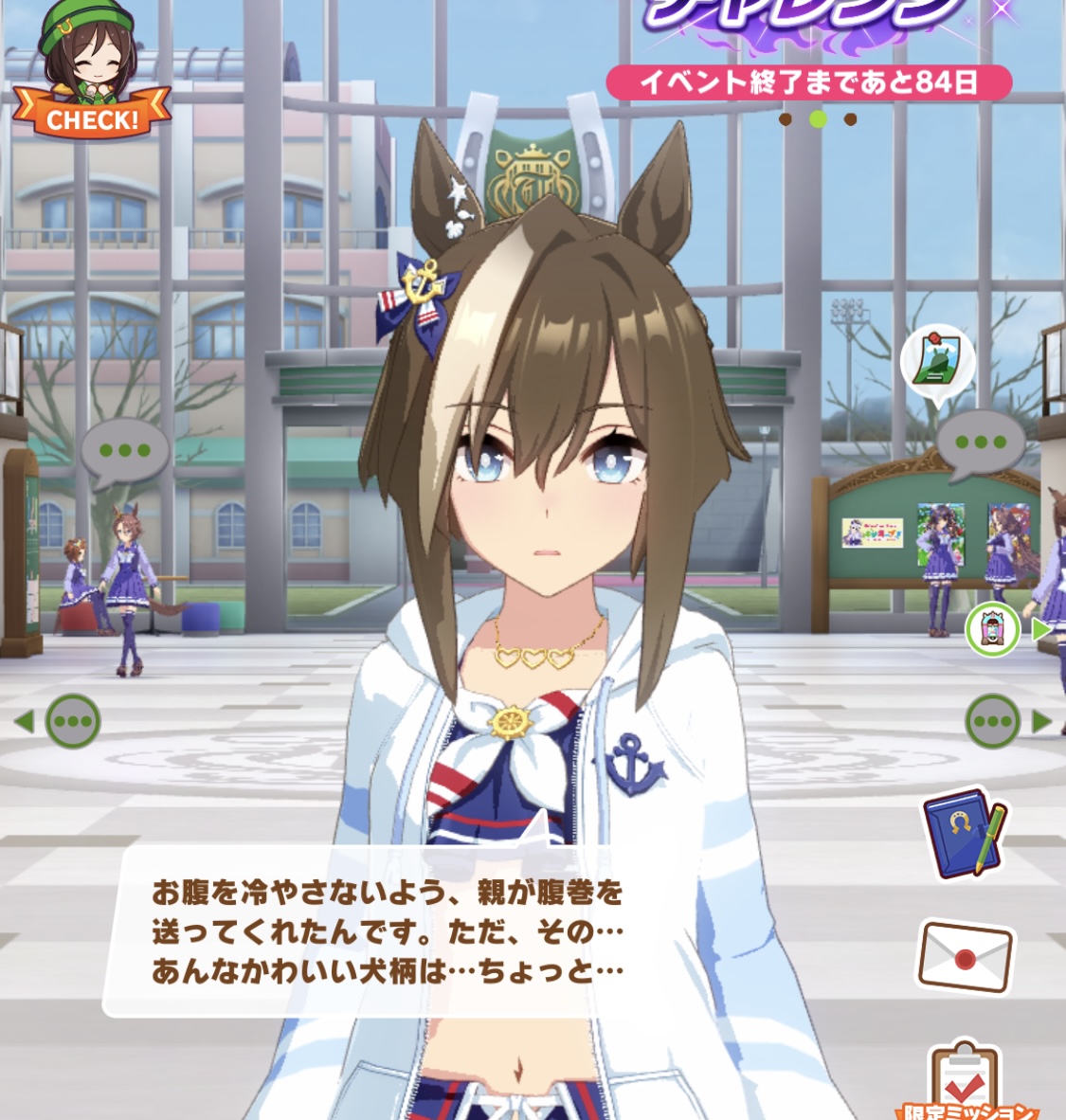Tap the photo pin bubble above the notice board
The width and height of the screenshot is (1066, 1120).
point(937,362)
